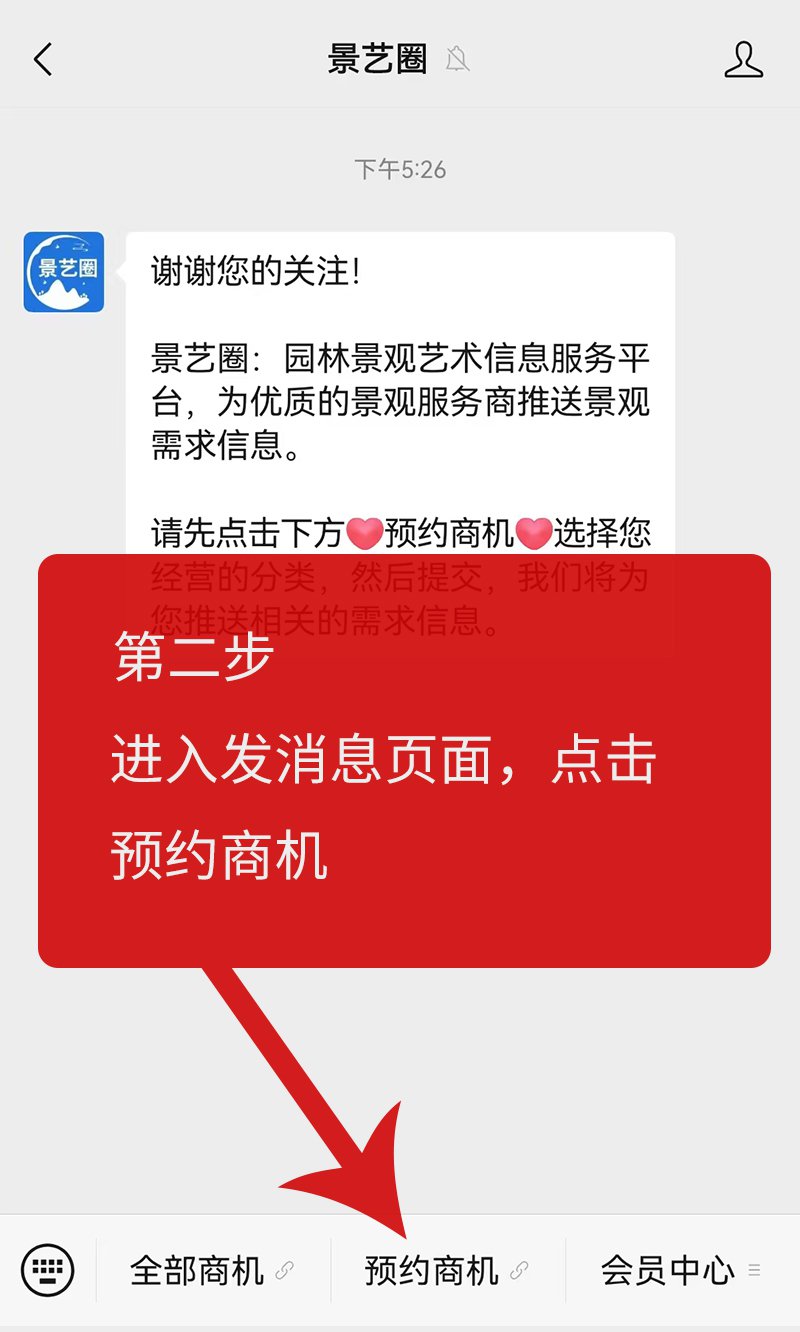Open the 全部商机 menu item

click(x=212, y=1271)
